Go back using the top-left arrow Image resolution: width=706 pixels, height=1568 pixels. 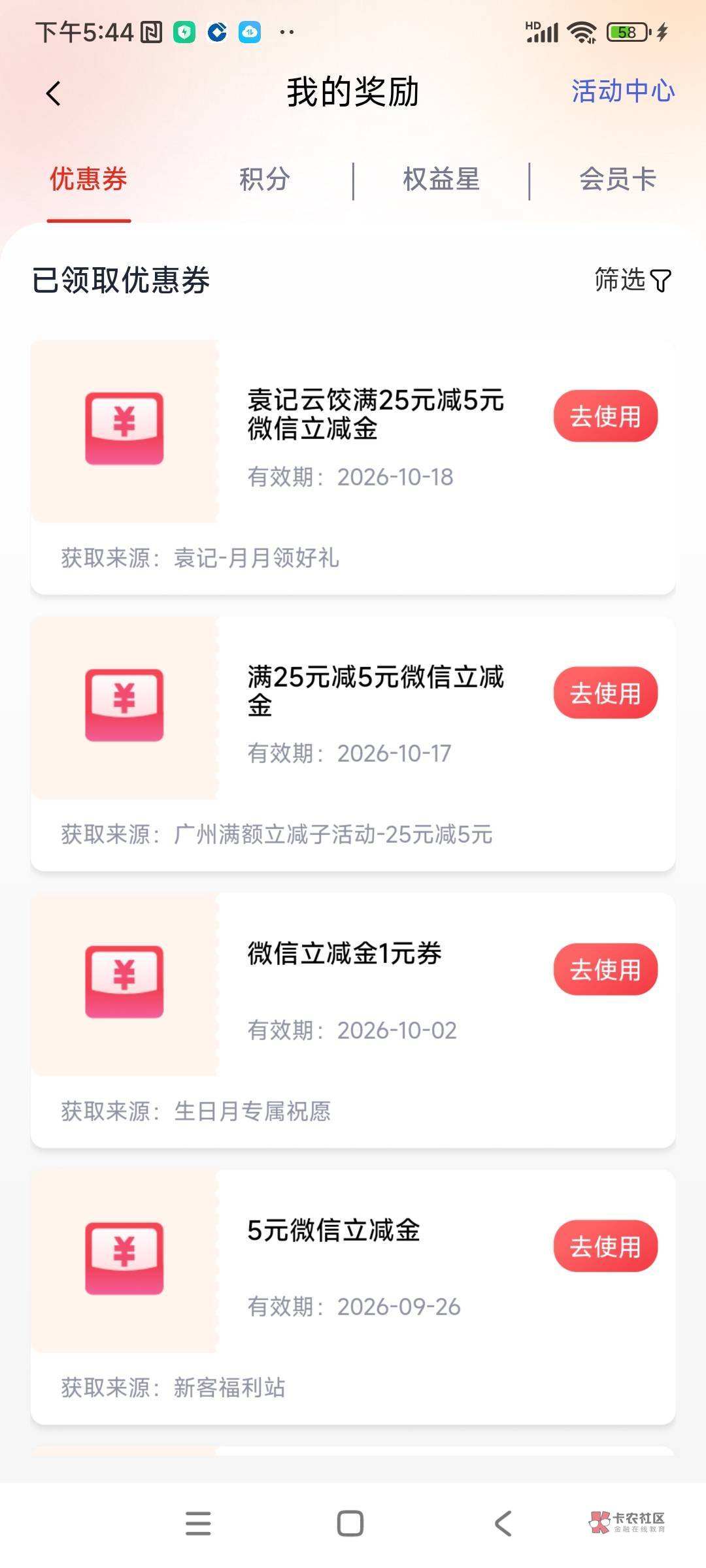[54, 93]
